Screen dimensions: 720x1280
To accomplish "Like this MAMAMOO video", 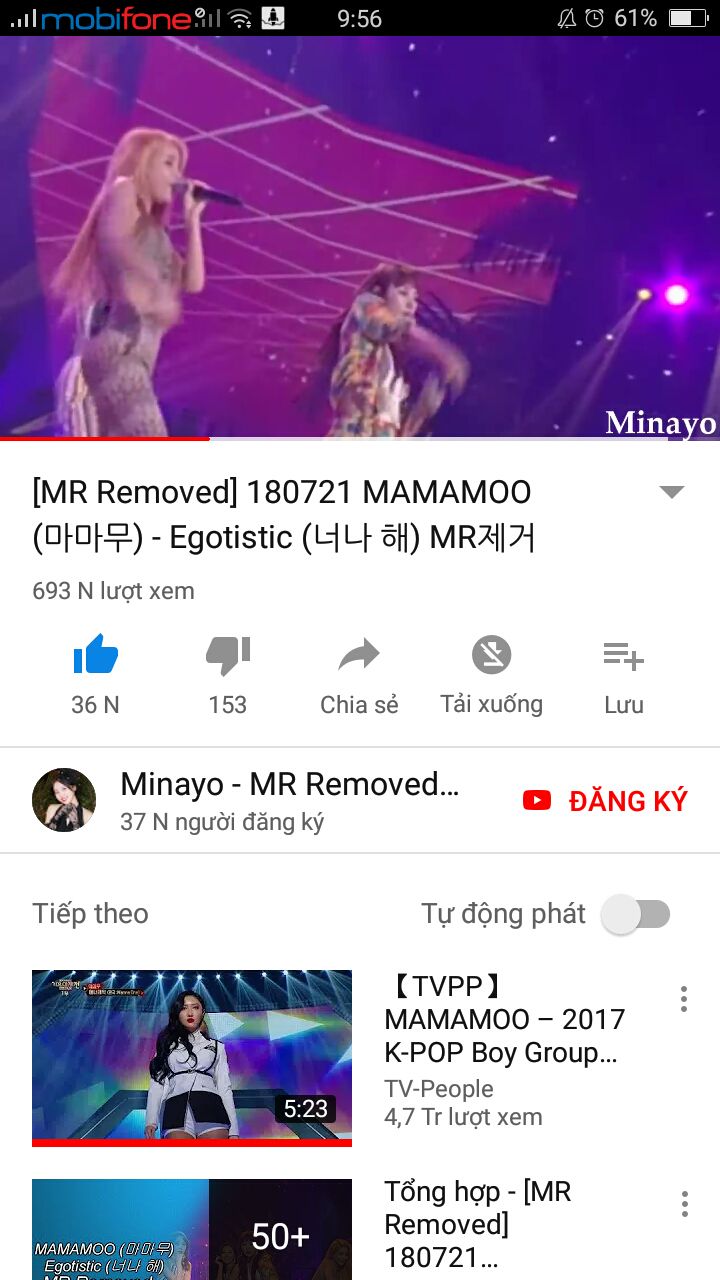I will [96, 657].
